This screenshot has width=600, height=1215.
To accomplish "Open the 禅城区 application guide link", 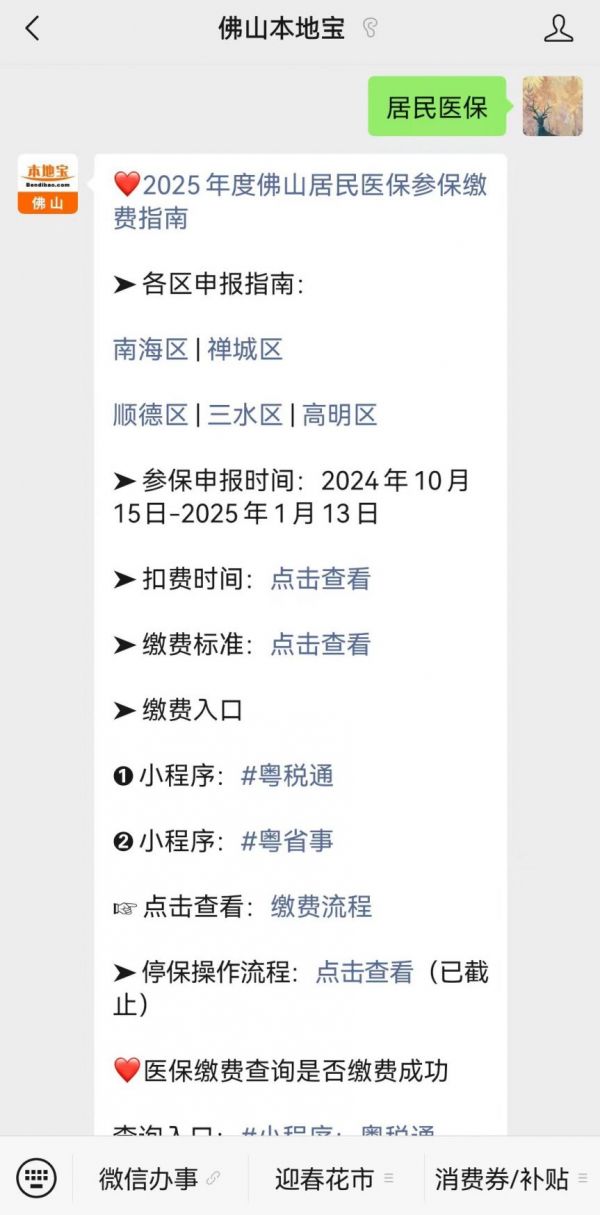I will 245,349.
